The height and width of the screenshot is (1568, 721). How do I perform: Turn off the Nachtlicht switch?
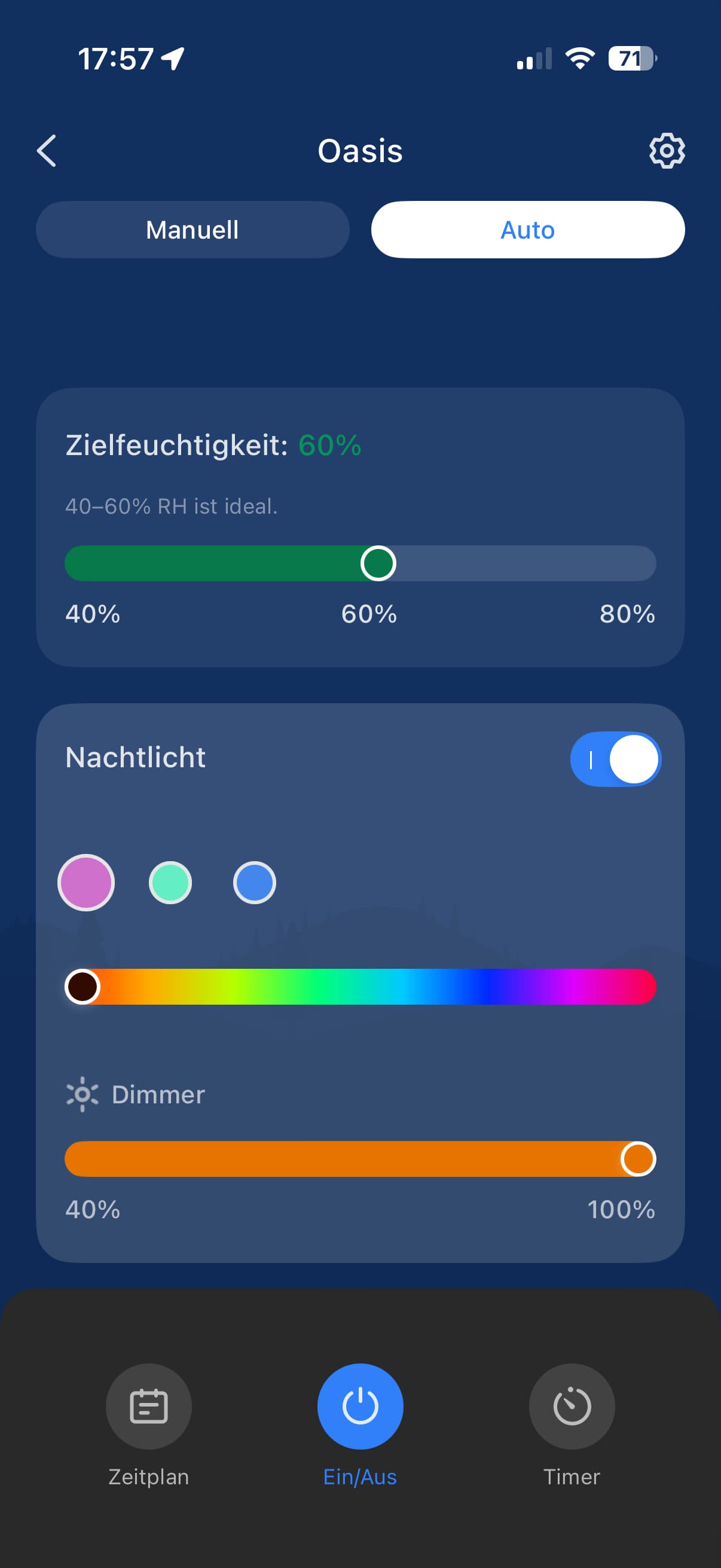pyautogui.click(x=615, y=759)
